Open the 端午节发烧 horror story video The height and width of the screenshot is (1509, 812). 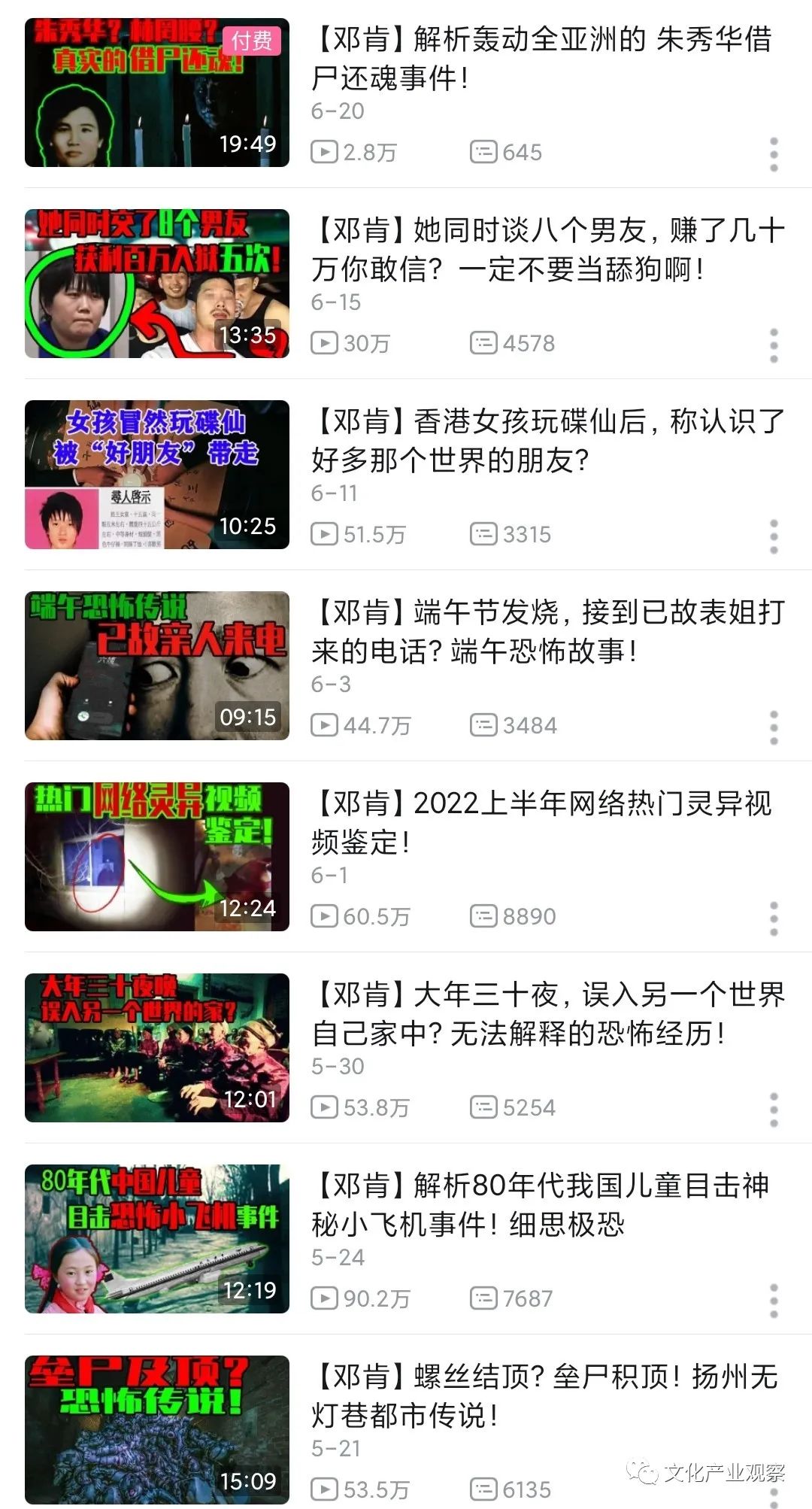(157, 666)
